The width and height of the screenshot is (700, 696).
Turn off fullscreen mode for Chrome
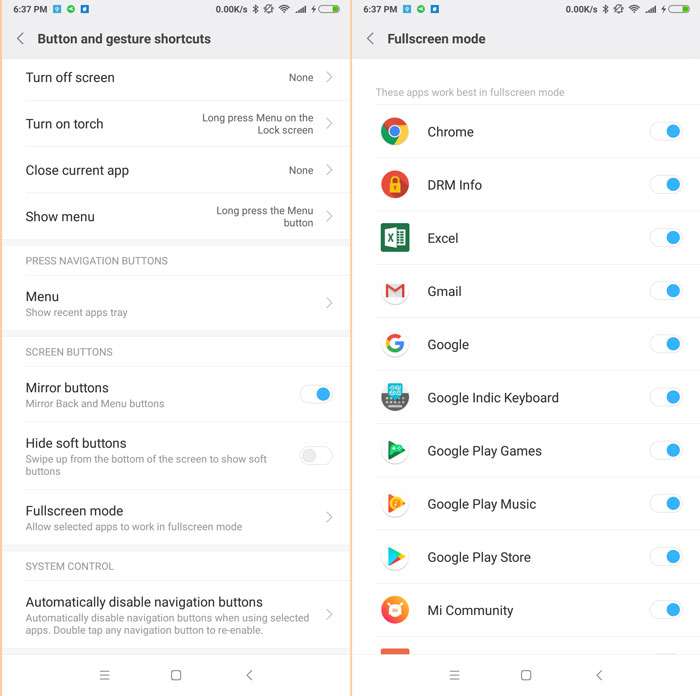666,131
